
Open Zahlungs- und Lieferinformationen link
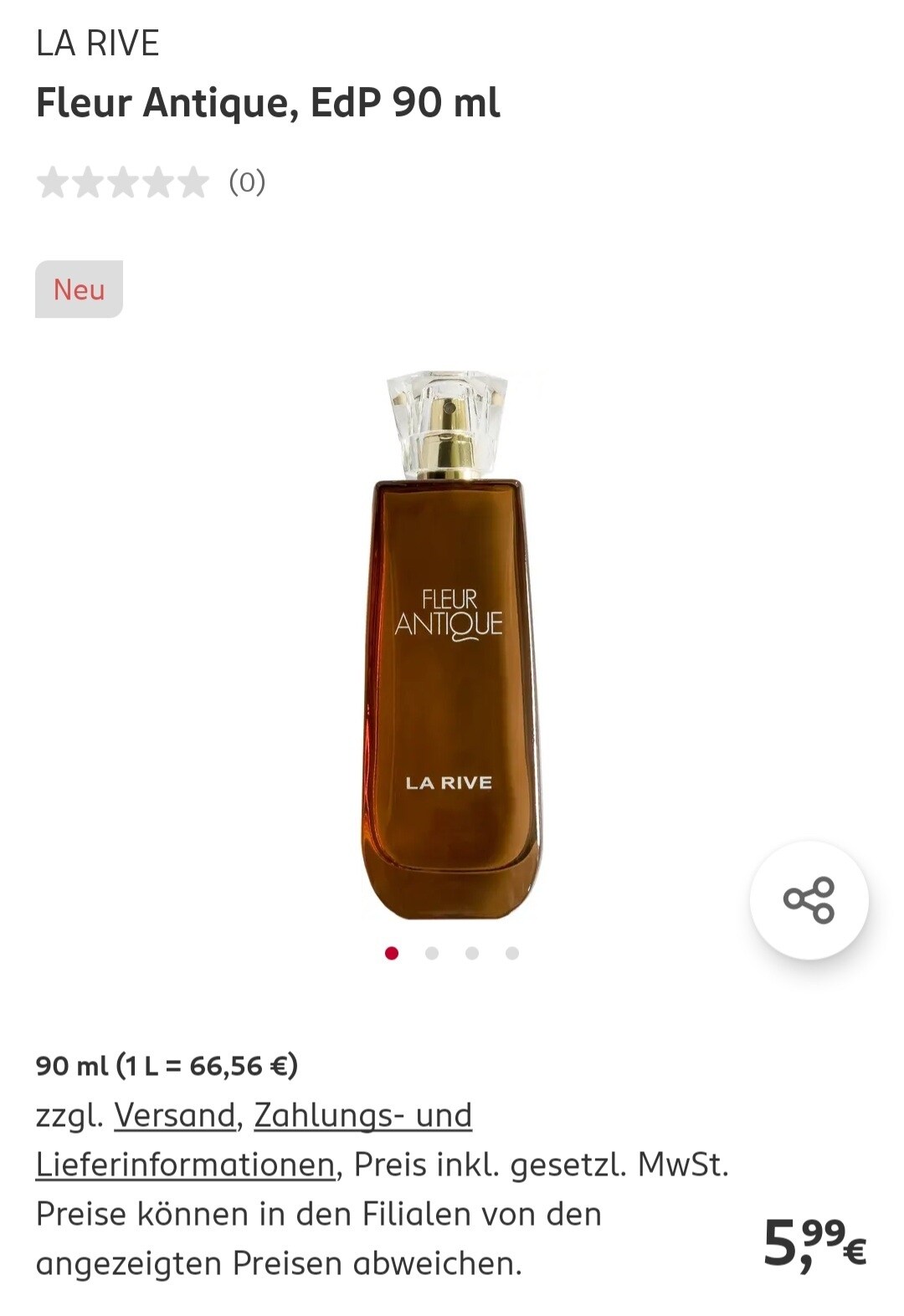(362, 1116)
